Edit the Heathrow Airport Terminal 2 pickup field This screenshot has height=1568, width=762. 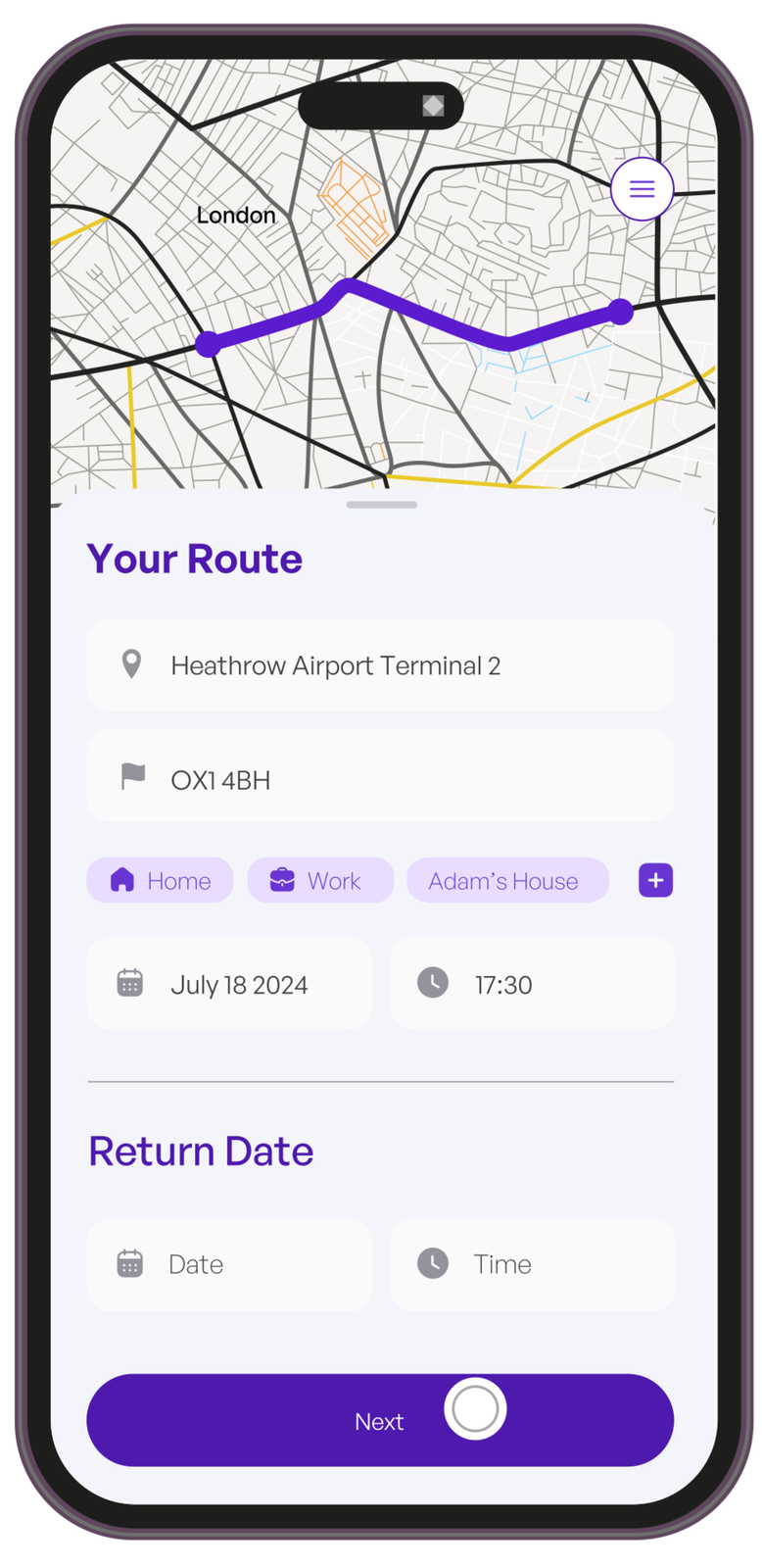[x=380, y=665]
